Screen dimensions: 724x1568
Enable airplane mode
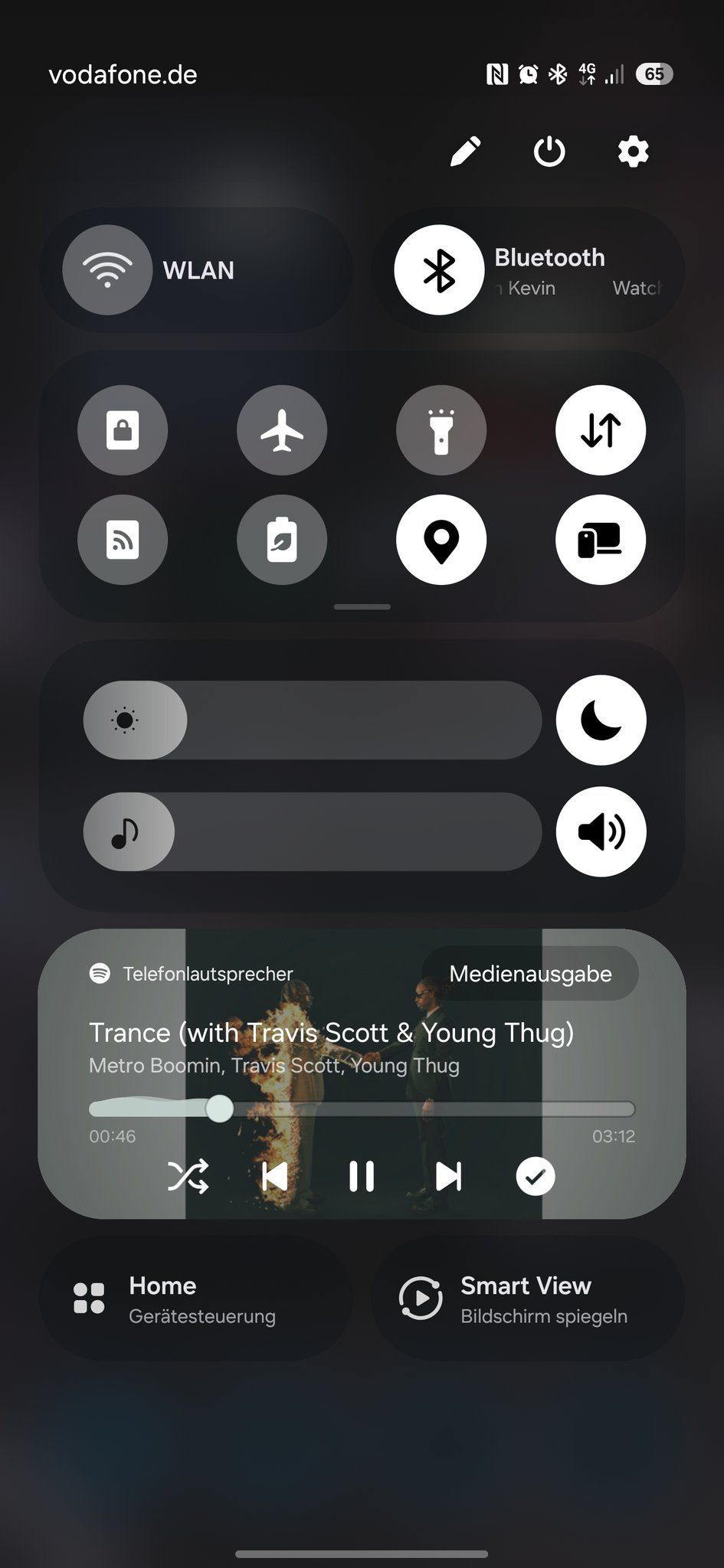[282, 430]
